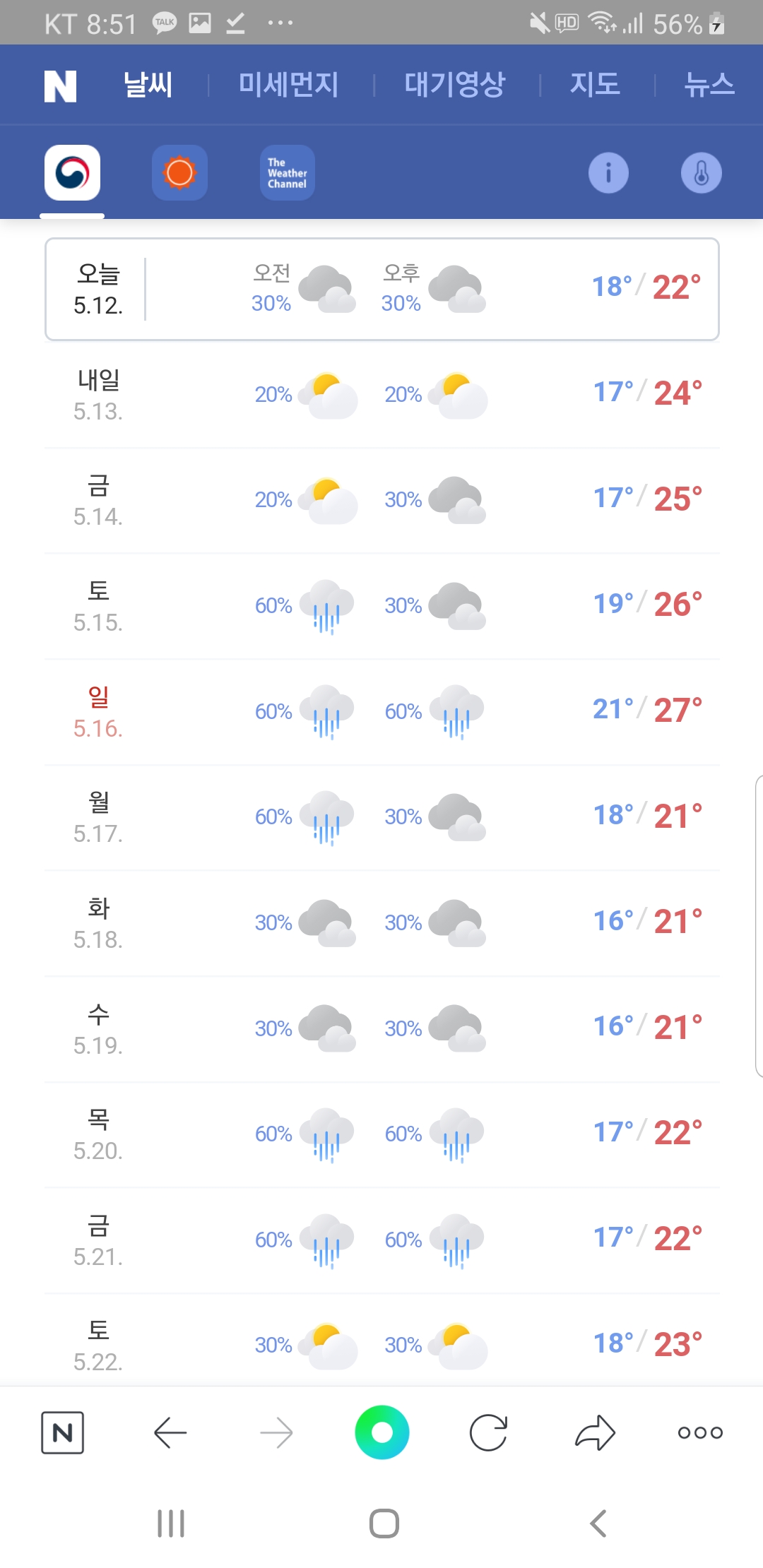763x1568 pixels.
Task: Select the Korea Meteorological Administration source icon
Action: point(72,173)
